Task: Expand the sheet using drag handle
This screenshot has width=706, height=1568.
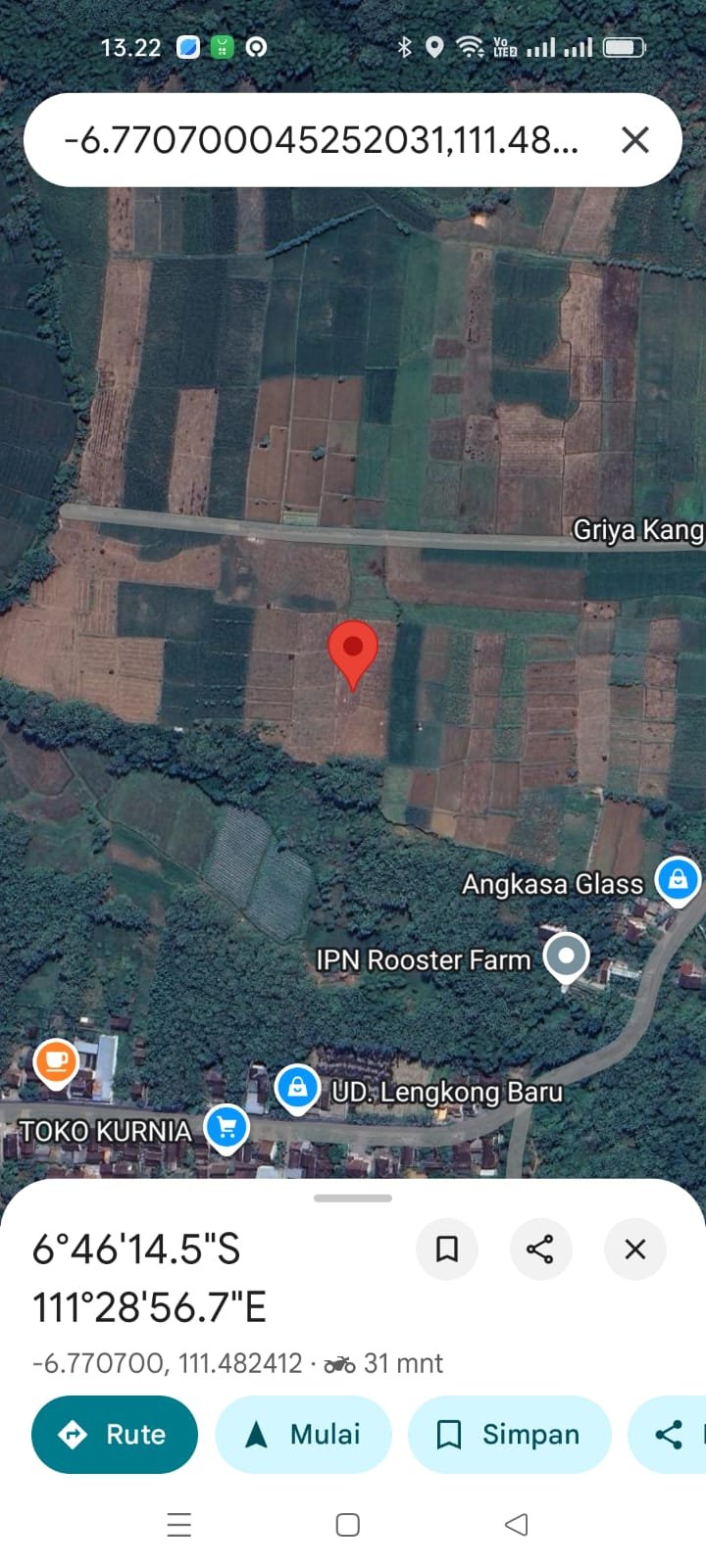Action: [x=353, y=1198]
